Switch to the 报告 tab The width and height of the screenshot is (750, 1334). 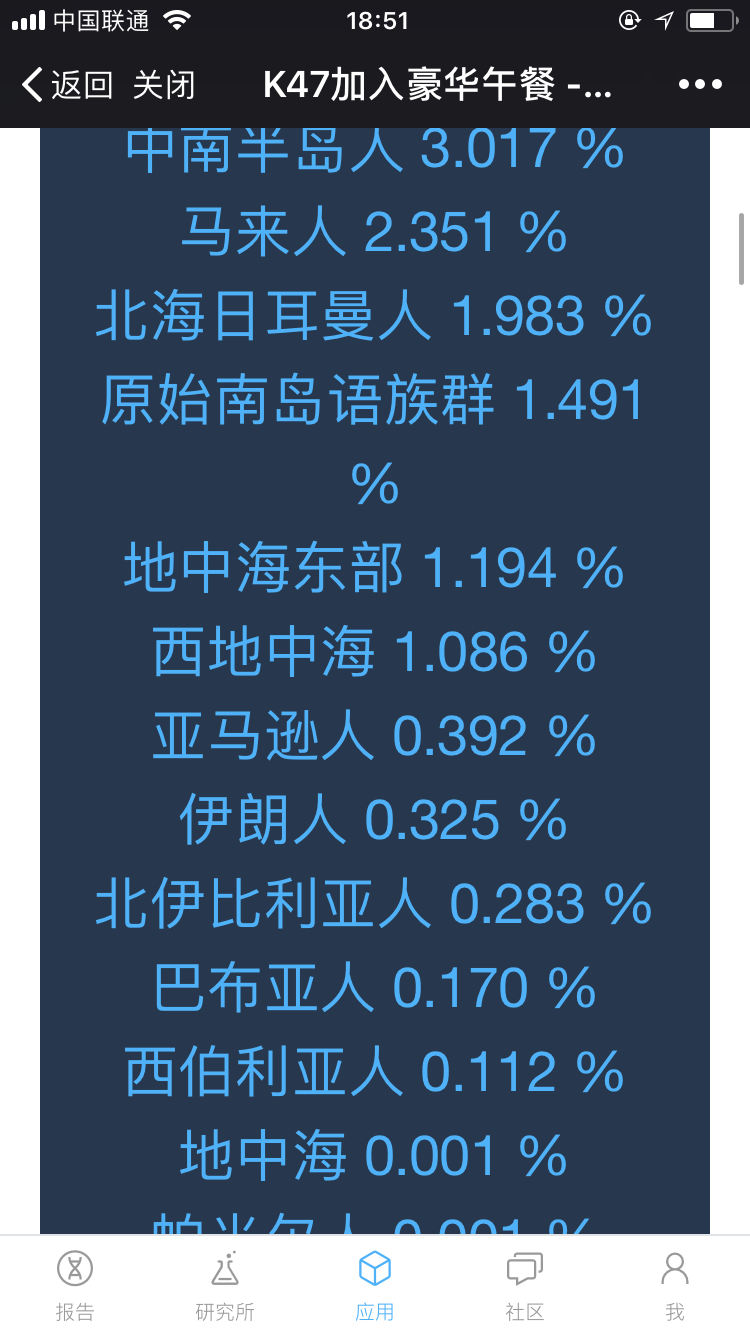pyautogui.click(x=75, y=1285)
